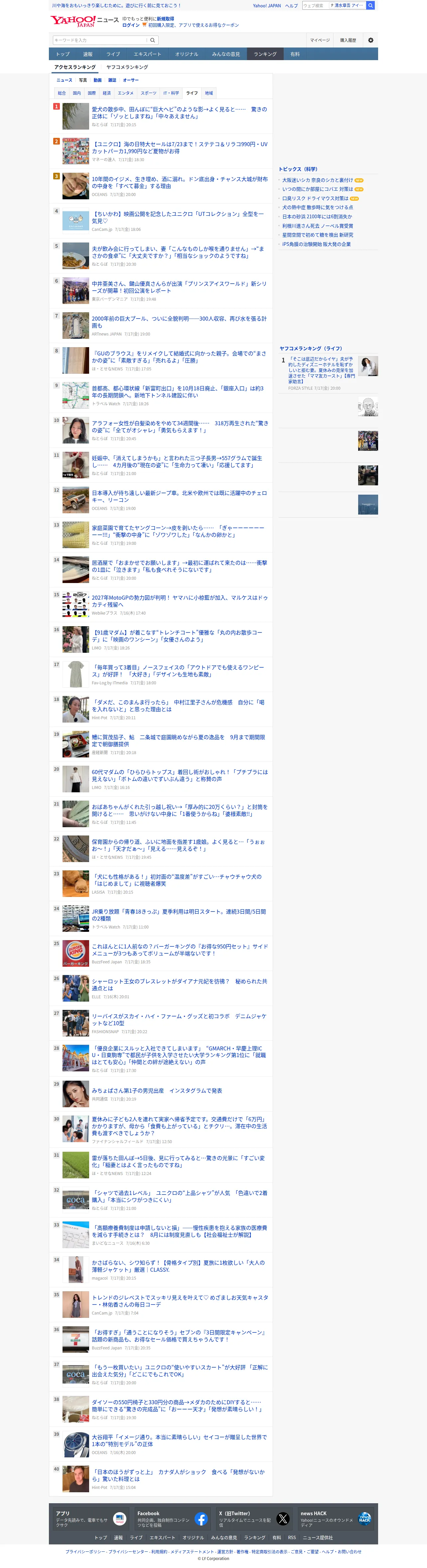Switch to the 速報 navigation tab
427x1568 pixels.
click(x=88, y=54)
